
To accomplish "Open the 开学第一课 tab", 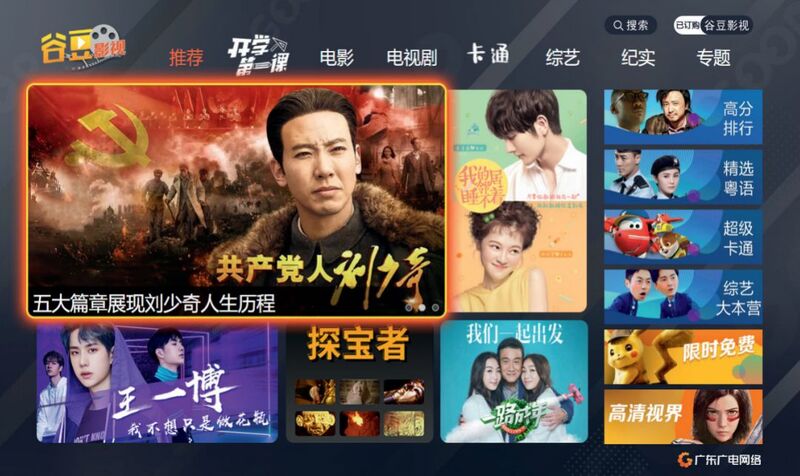I will [255, 54].
